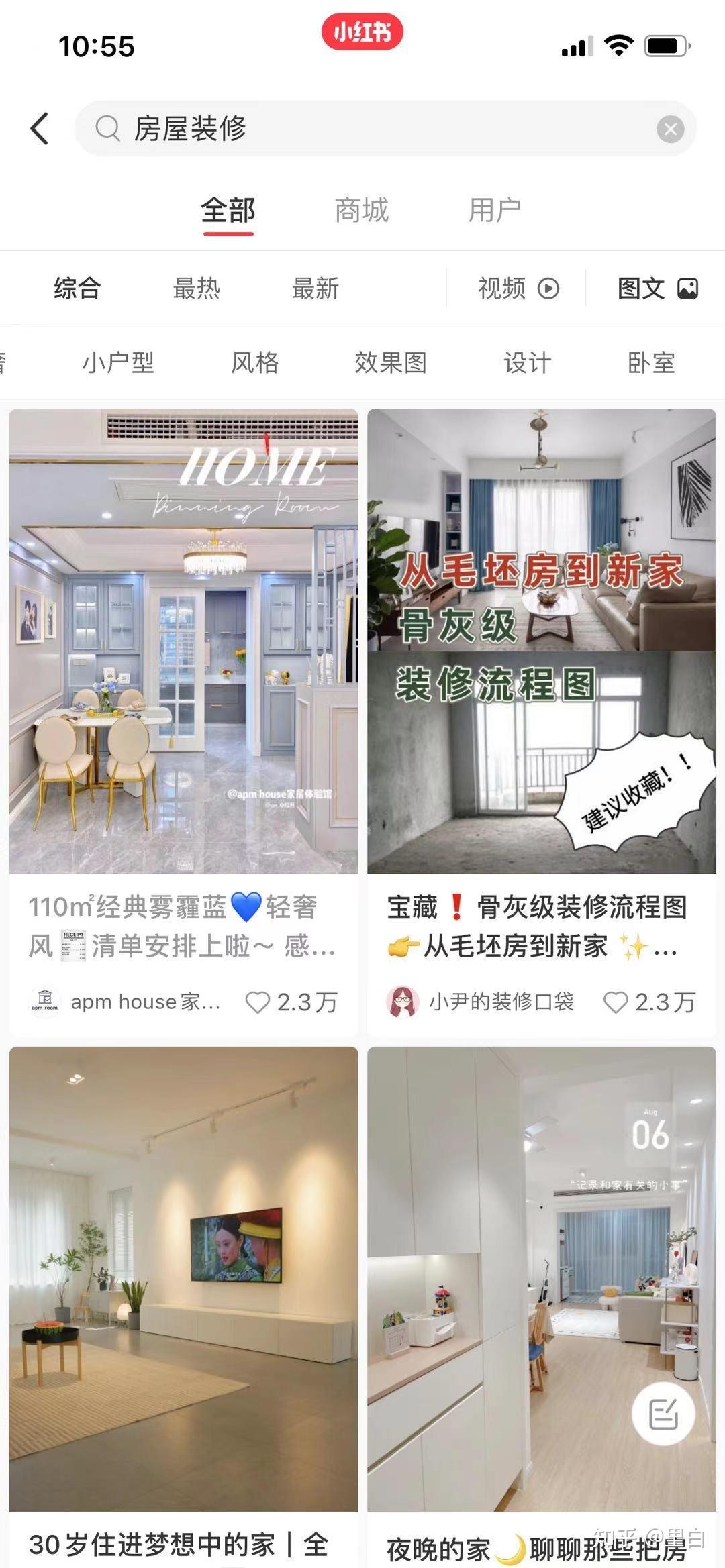This screenshot has width=725, height=1568.
Task: Tap the floating note compose button
Action: (663, 1414)
